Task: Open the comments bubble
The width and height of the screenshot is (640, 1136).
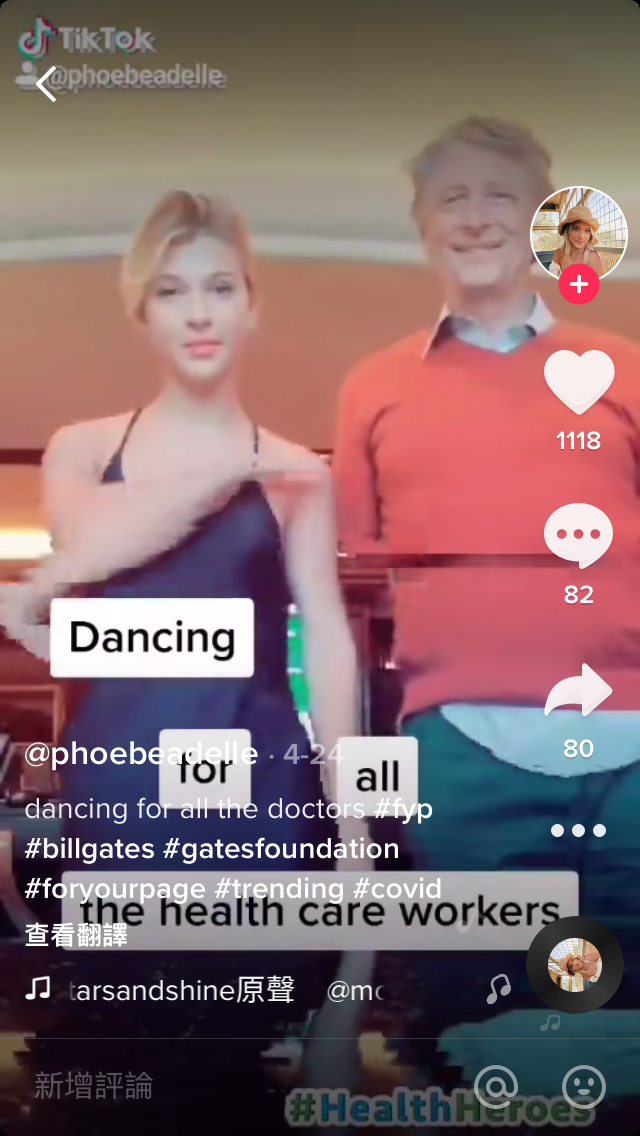Action: pos(578,536)
